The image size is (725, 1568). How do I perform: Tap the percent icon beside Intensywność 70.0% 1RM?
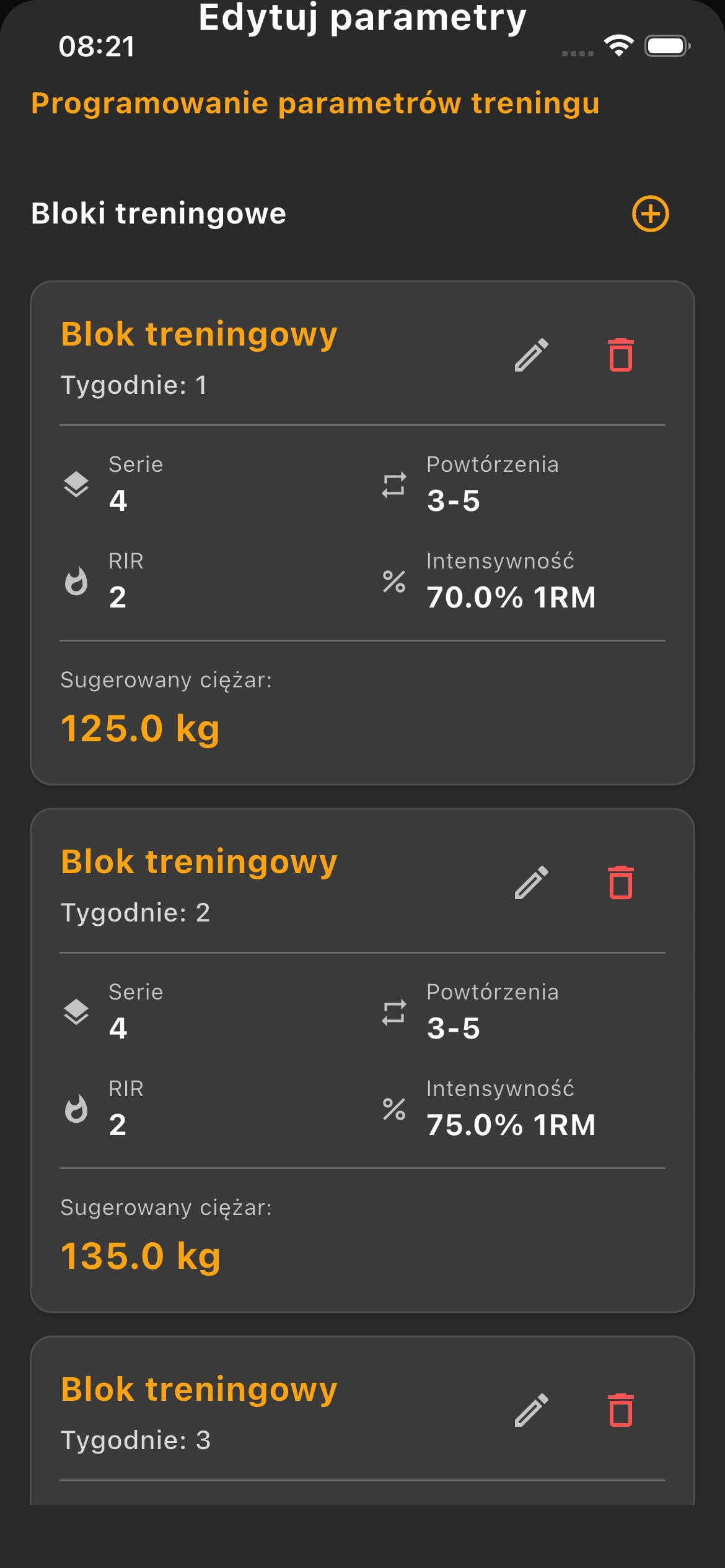click(393, 583)
